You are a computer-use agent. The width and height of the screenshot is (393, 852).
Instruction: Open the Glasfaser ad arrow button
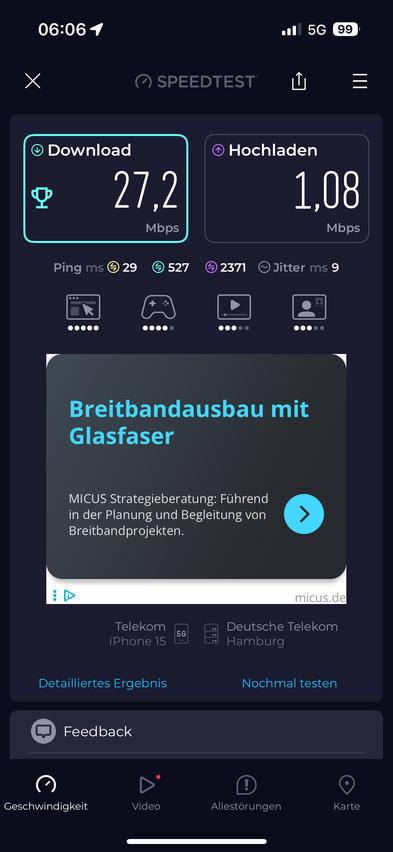pyautogui.click(x=304, y=514)
